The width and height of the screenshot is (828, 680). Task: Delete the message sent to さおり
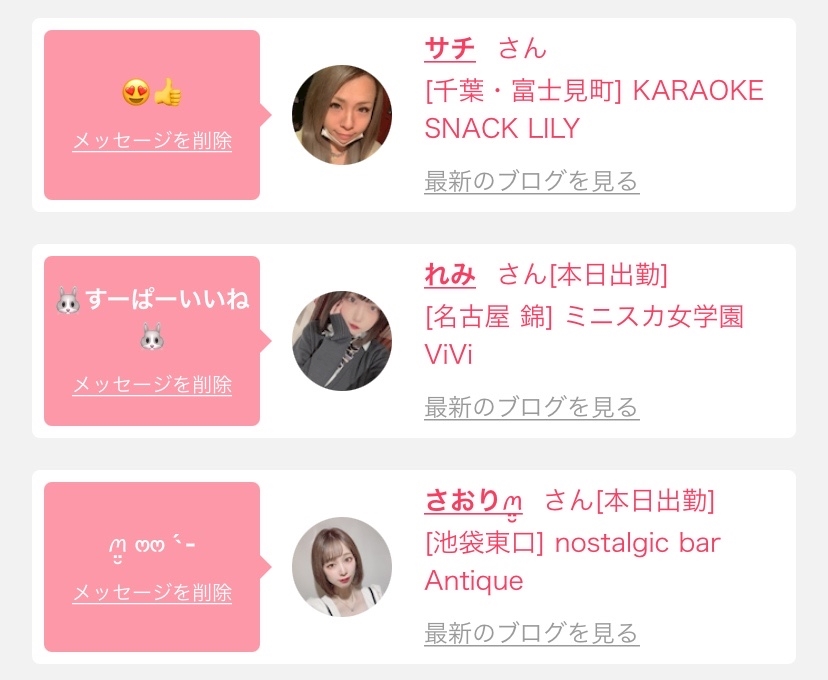click(152, 593)
